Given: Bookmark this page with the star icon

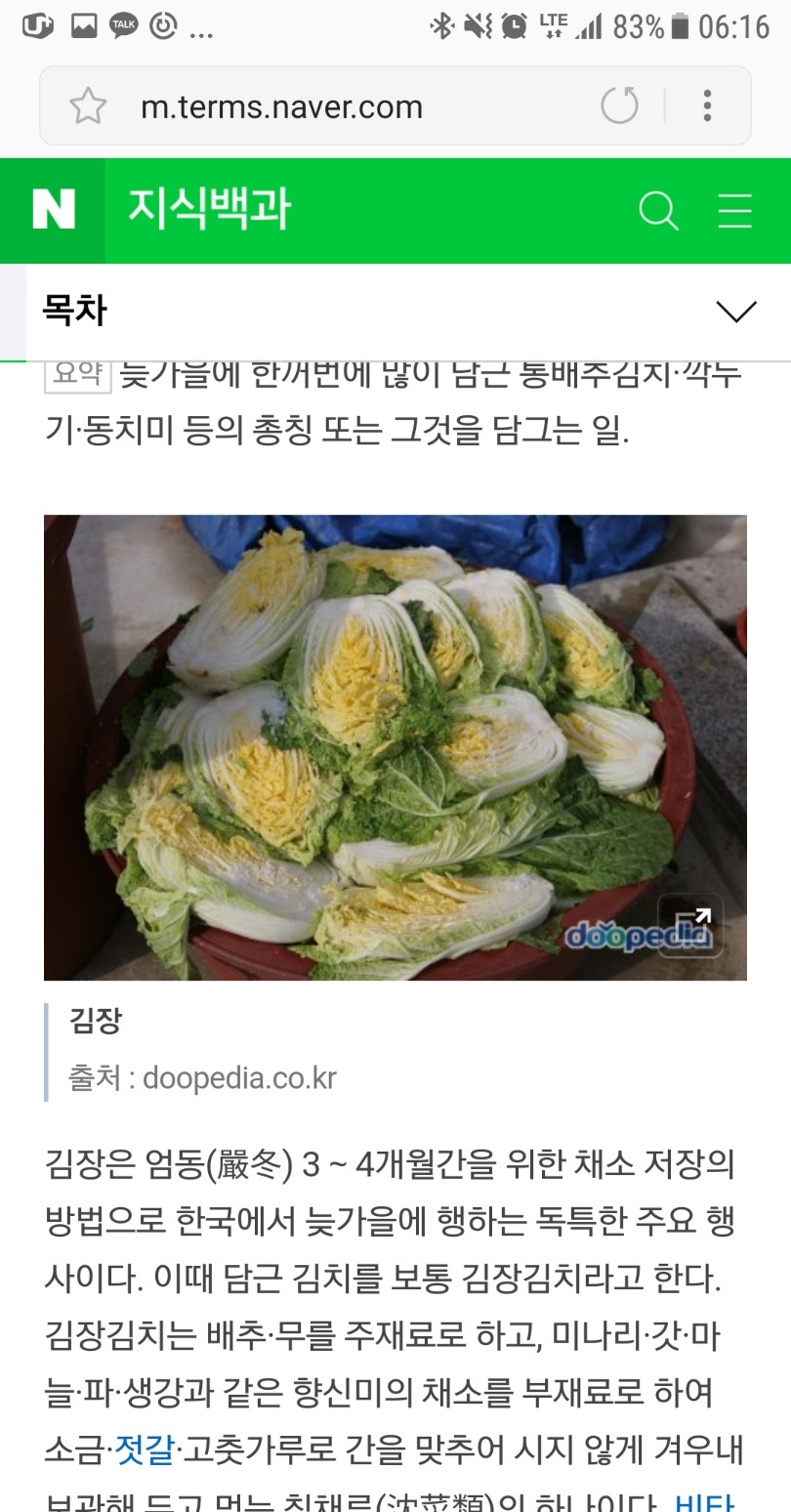Looking at the screenshot, I should [x=88, y=105].
